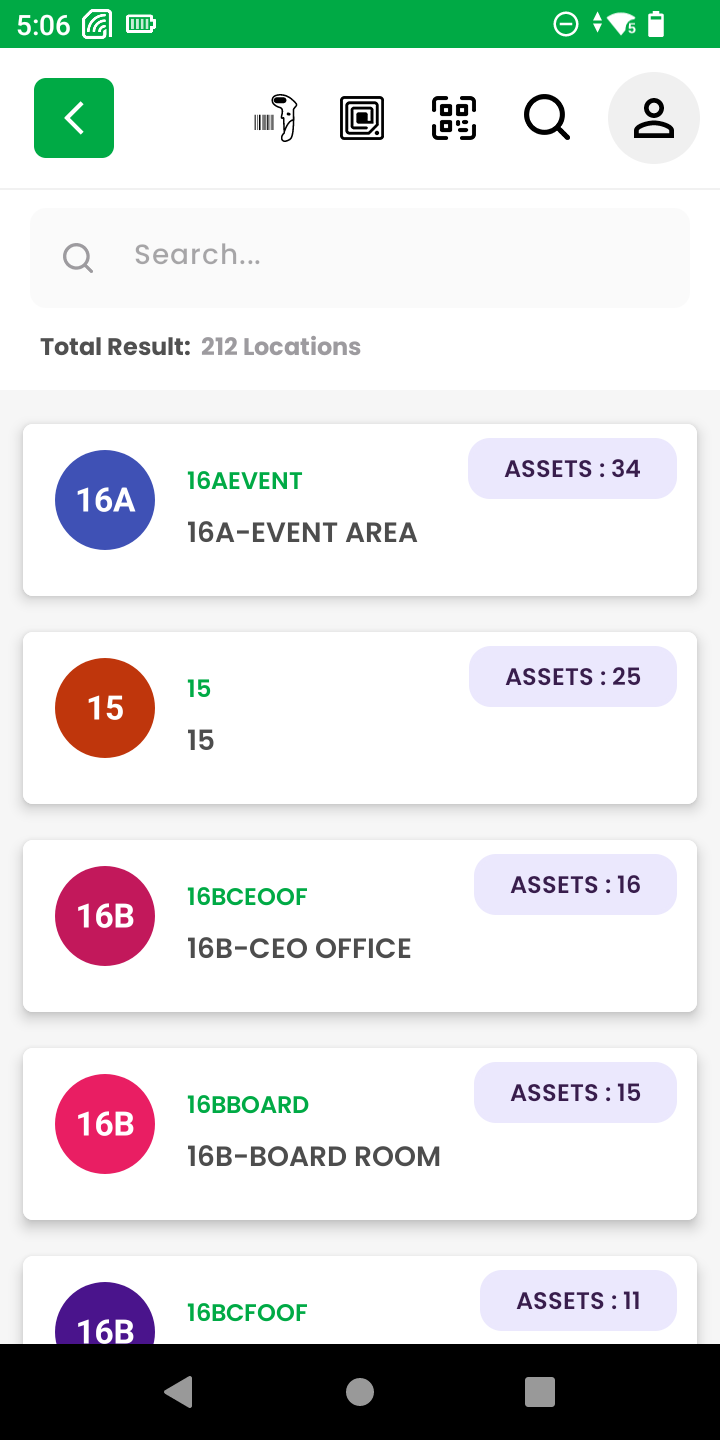Image resolution: width=720 pixels, height=1440 pixels.
Task: Select the location card named 15
Action: pyautogui.click(x=360, y=718)
